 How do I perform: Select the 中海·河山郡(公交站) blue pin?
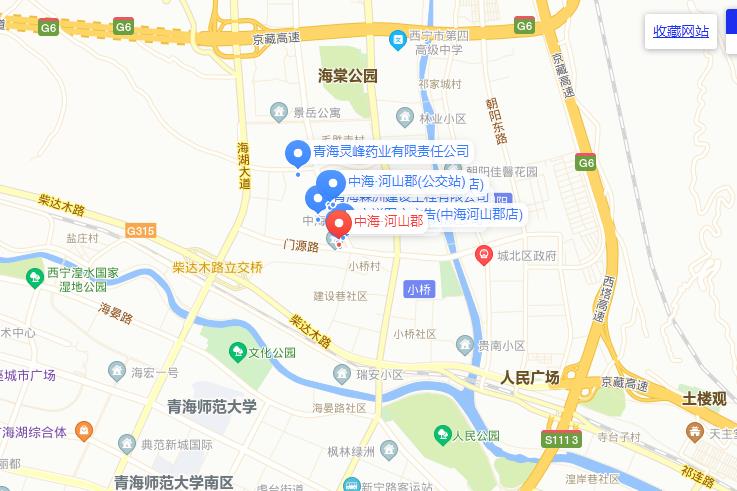pos(332,183)
